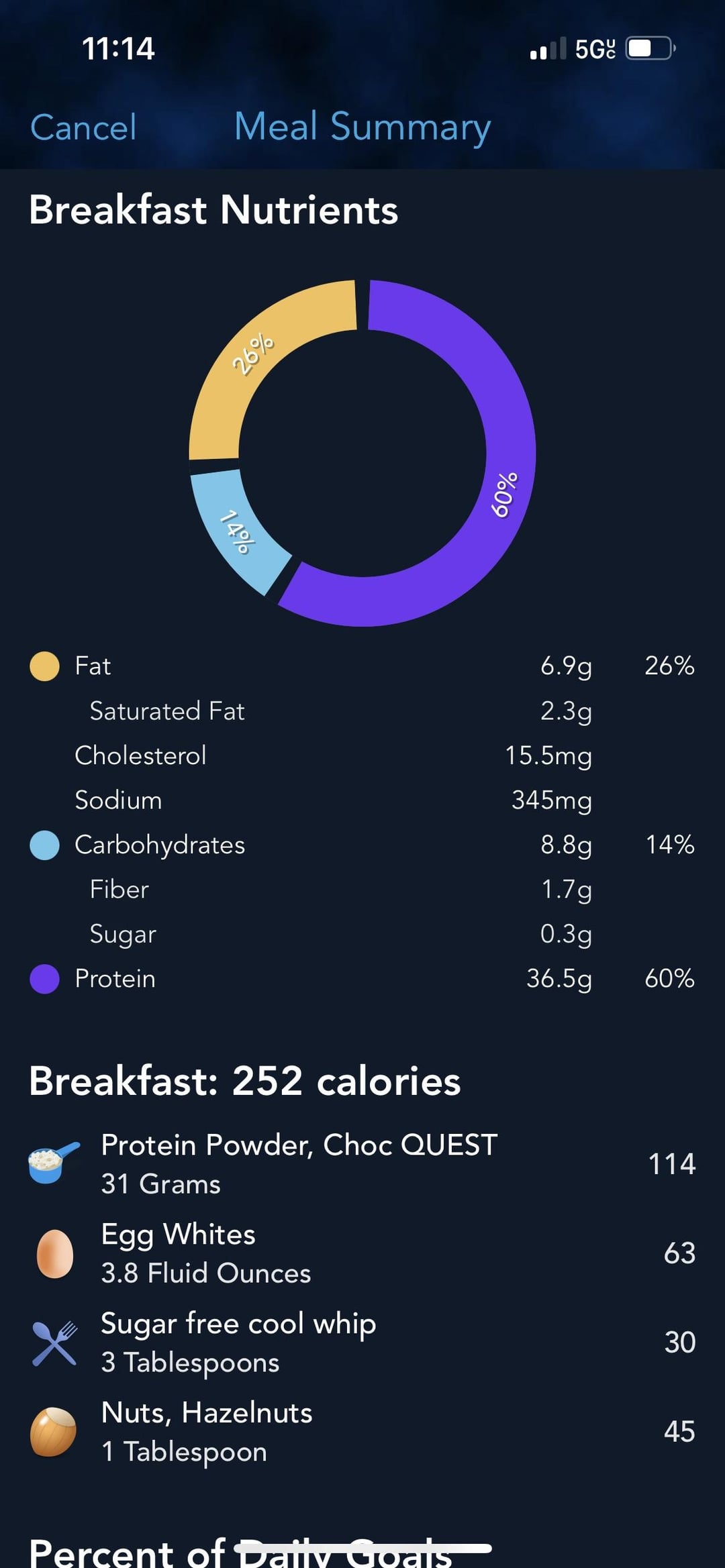Select the Sugar free cool whip item
Image resolution: width=725 pixels, height=1568 pixels.
pos(362,1343)
